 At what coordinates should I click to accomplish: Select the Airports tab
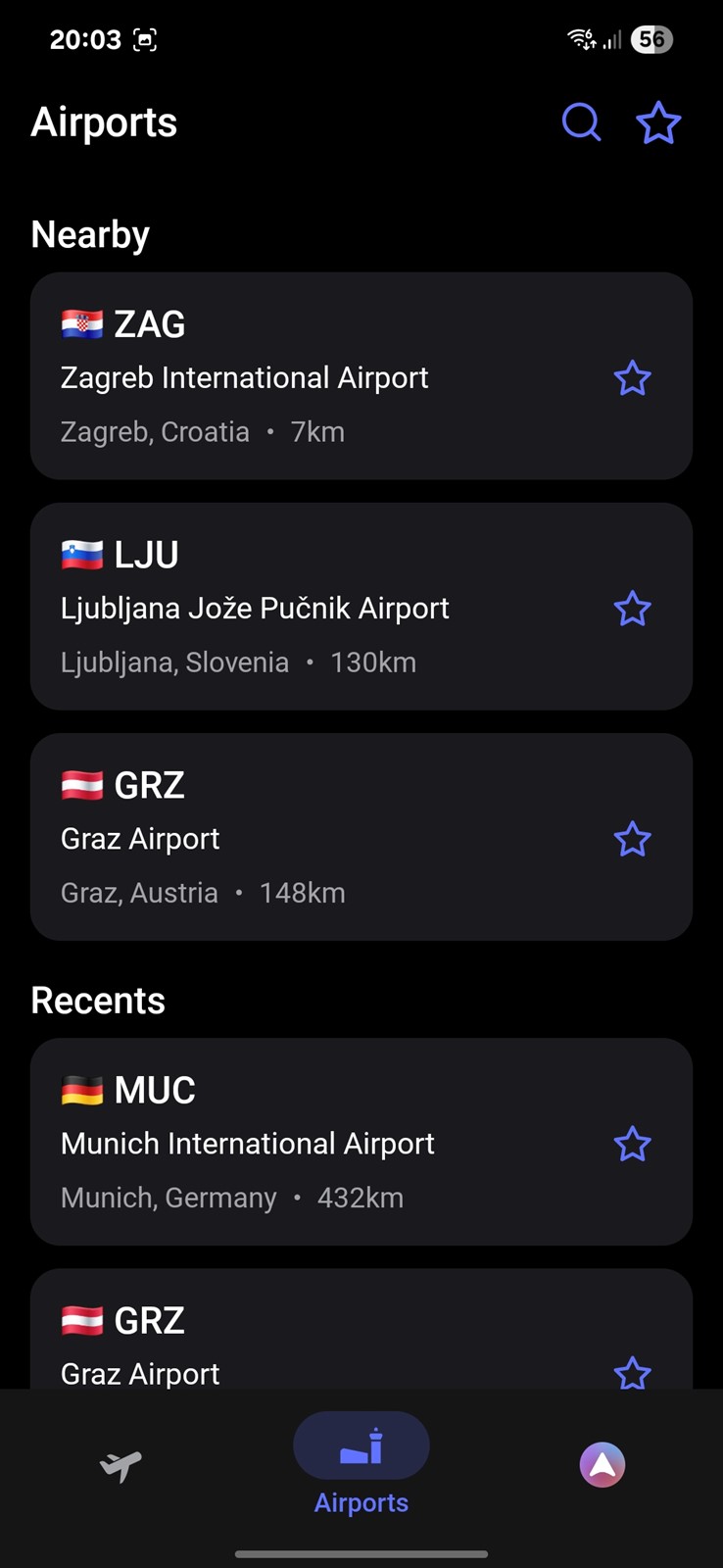pos(361,1464)
